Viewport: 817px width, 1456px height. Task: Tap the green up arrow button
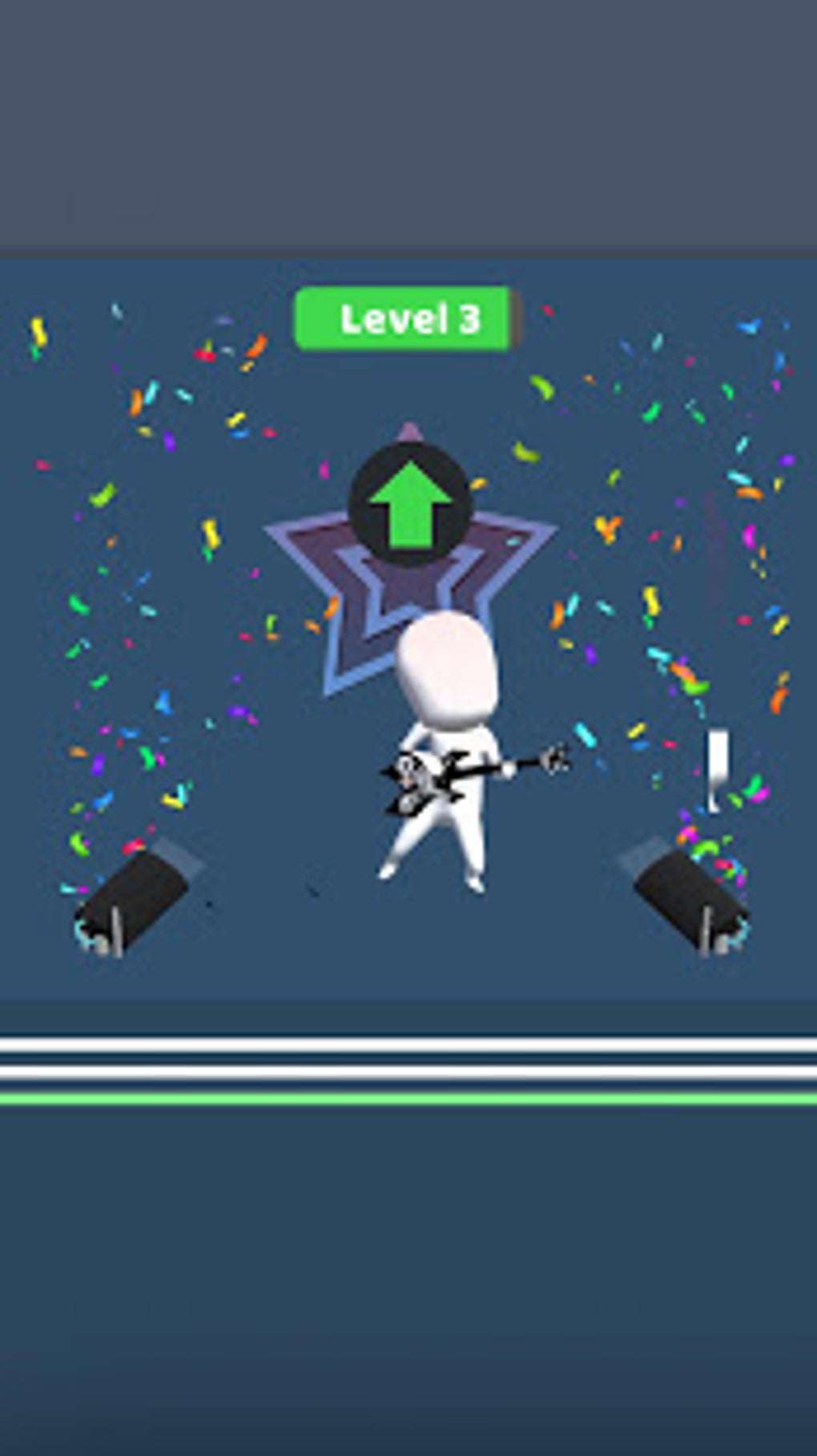[x=410, y=505]
